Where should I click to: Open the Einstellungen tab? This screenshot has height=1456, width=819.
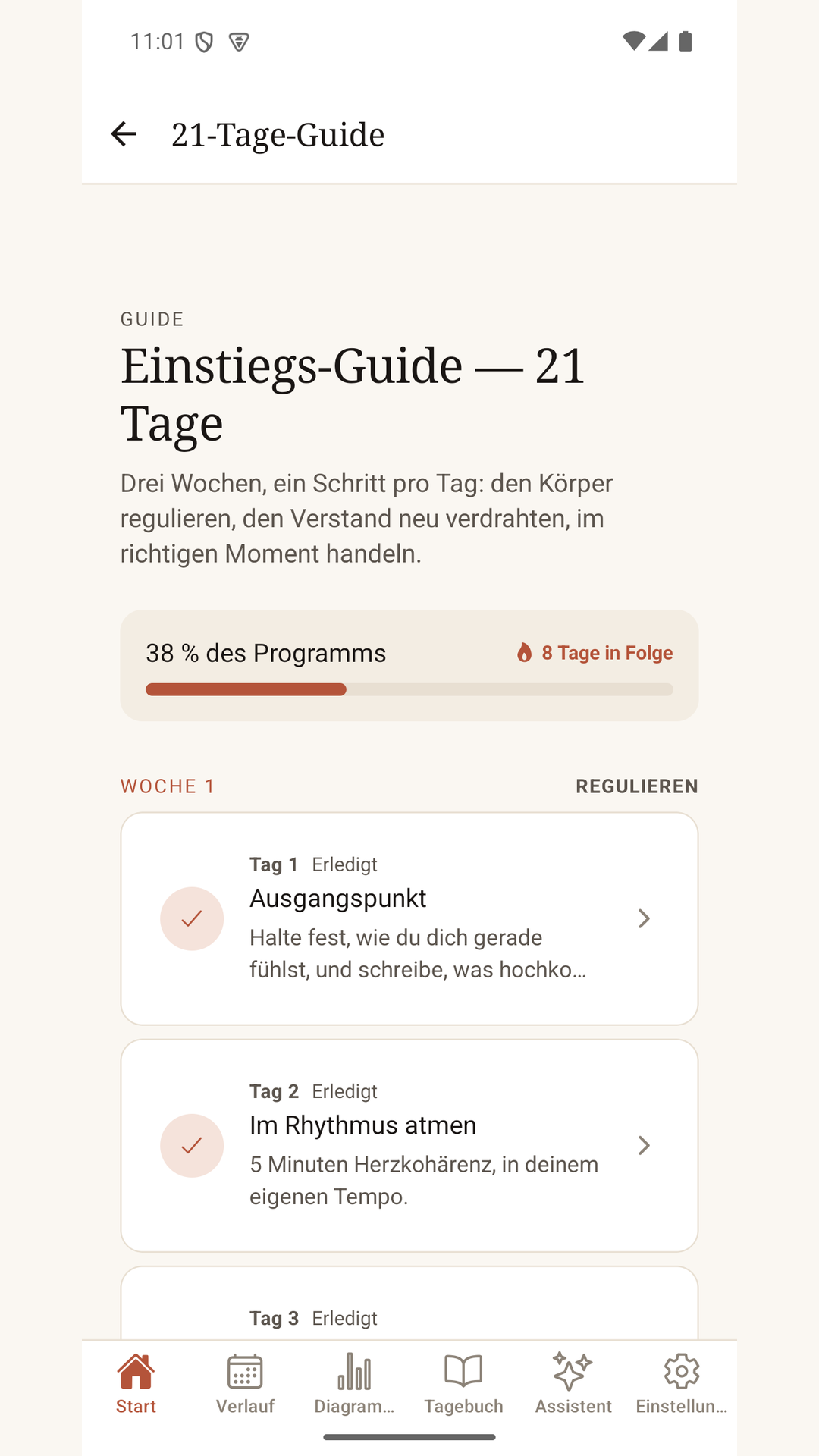[682, 1385]
